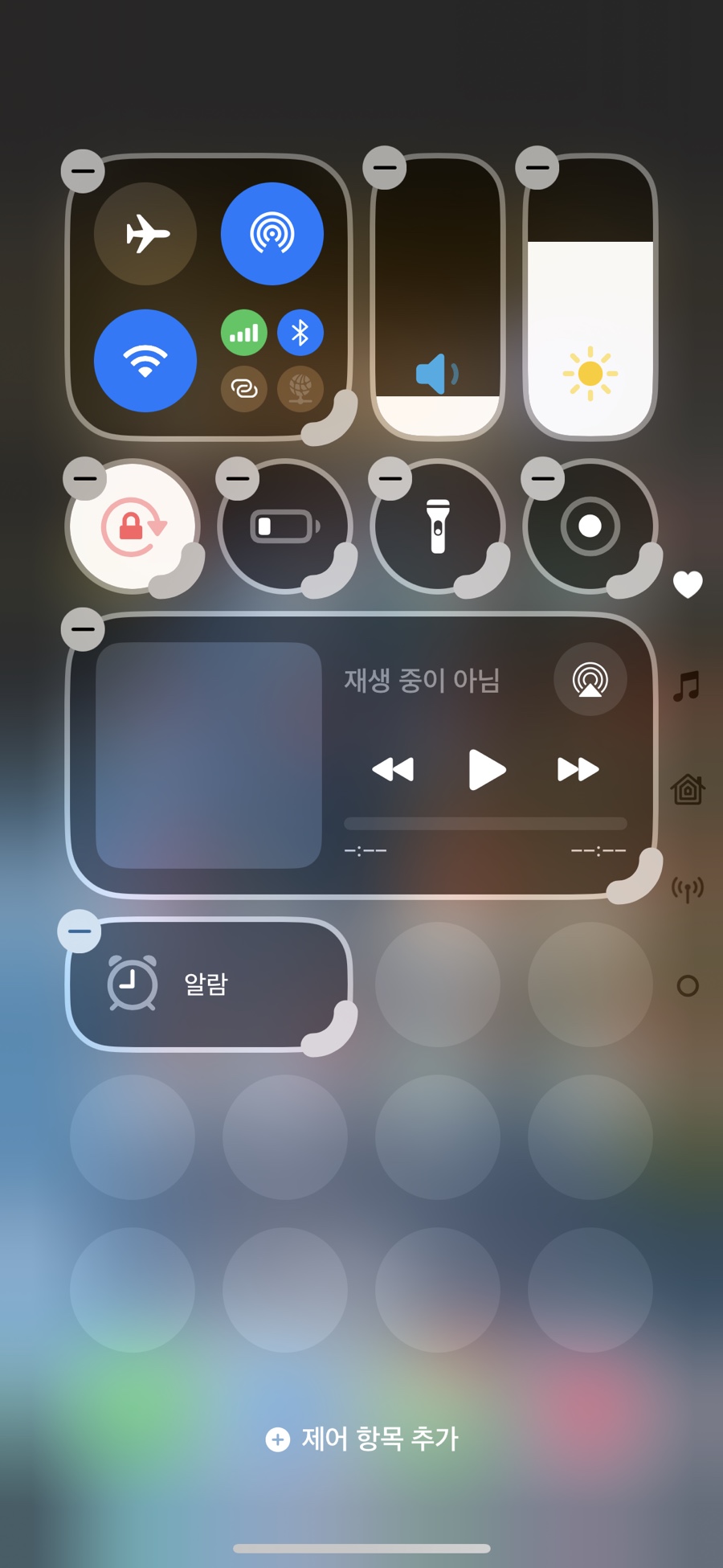Remove the media player widget
The width and height of the screenshot is (723, 1568).
coord(83,629)
